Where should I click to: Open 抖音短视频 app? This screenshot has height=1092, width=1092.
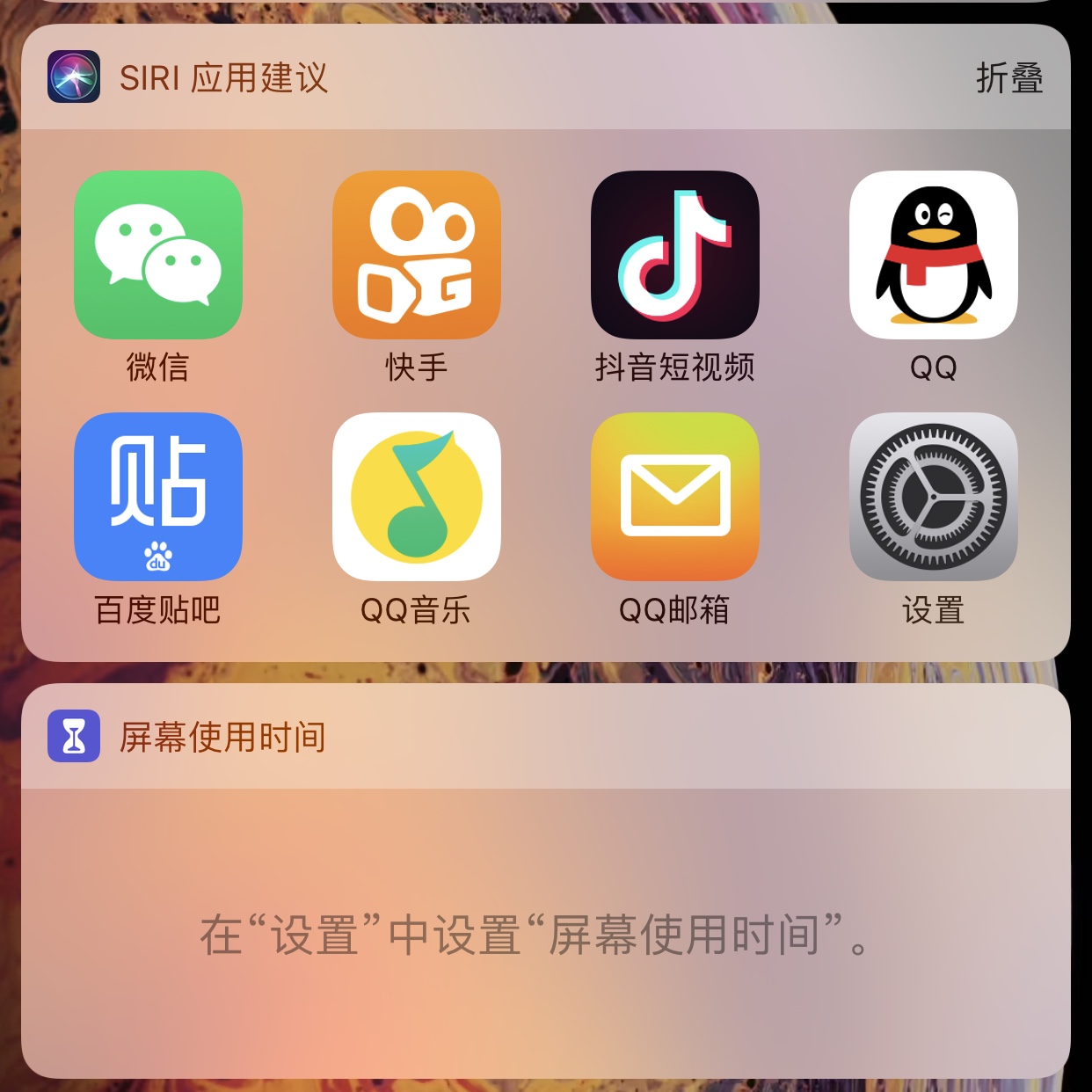(674, 255)
